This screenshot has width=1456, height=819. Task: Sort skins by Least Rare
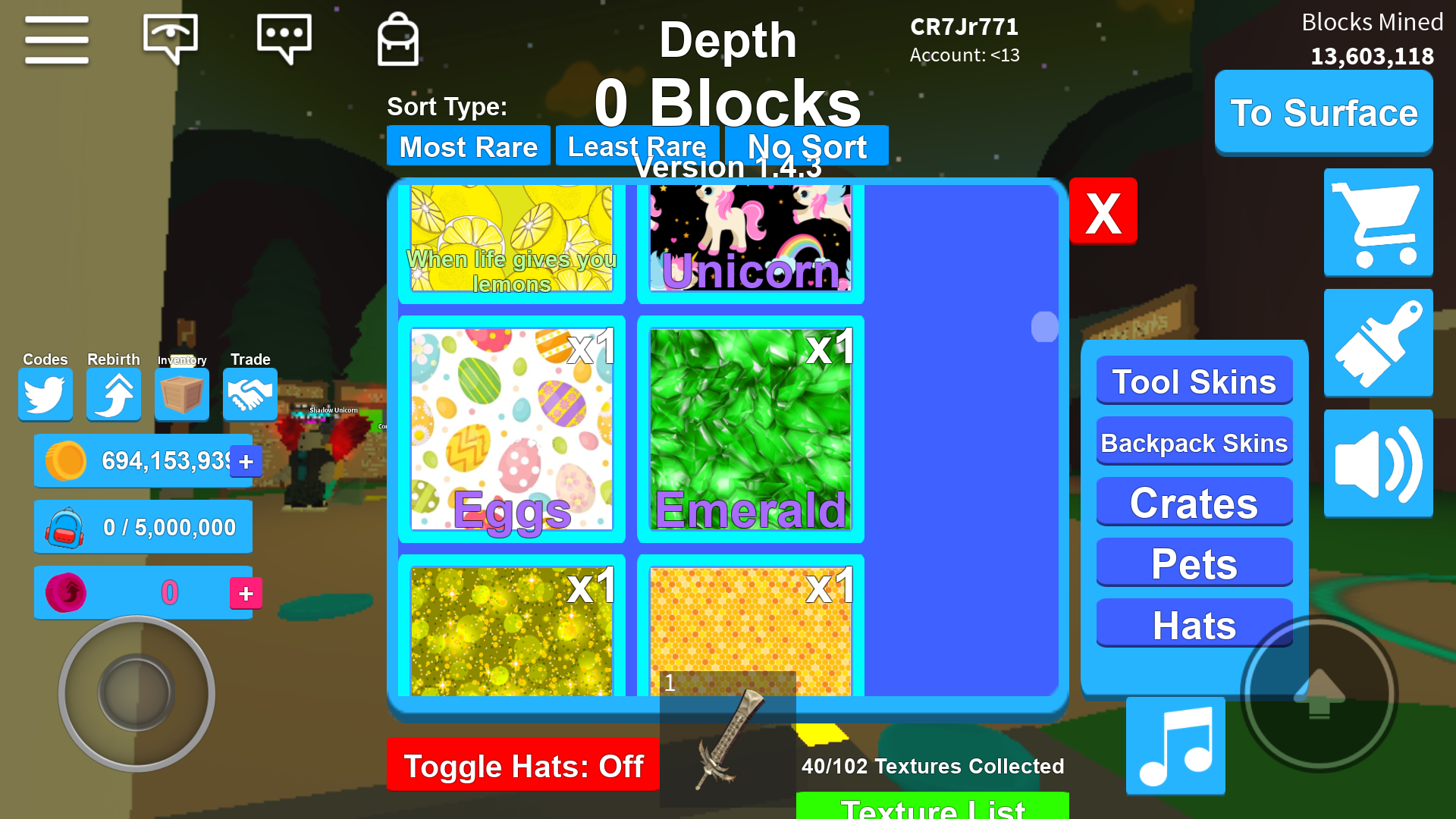coord(636,146)
